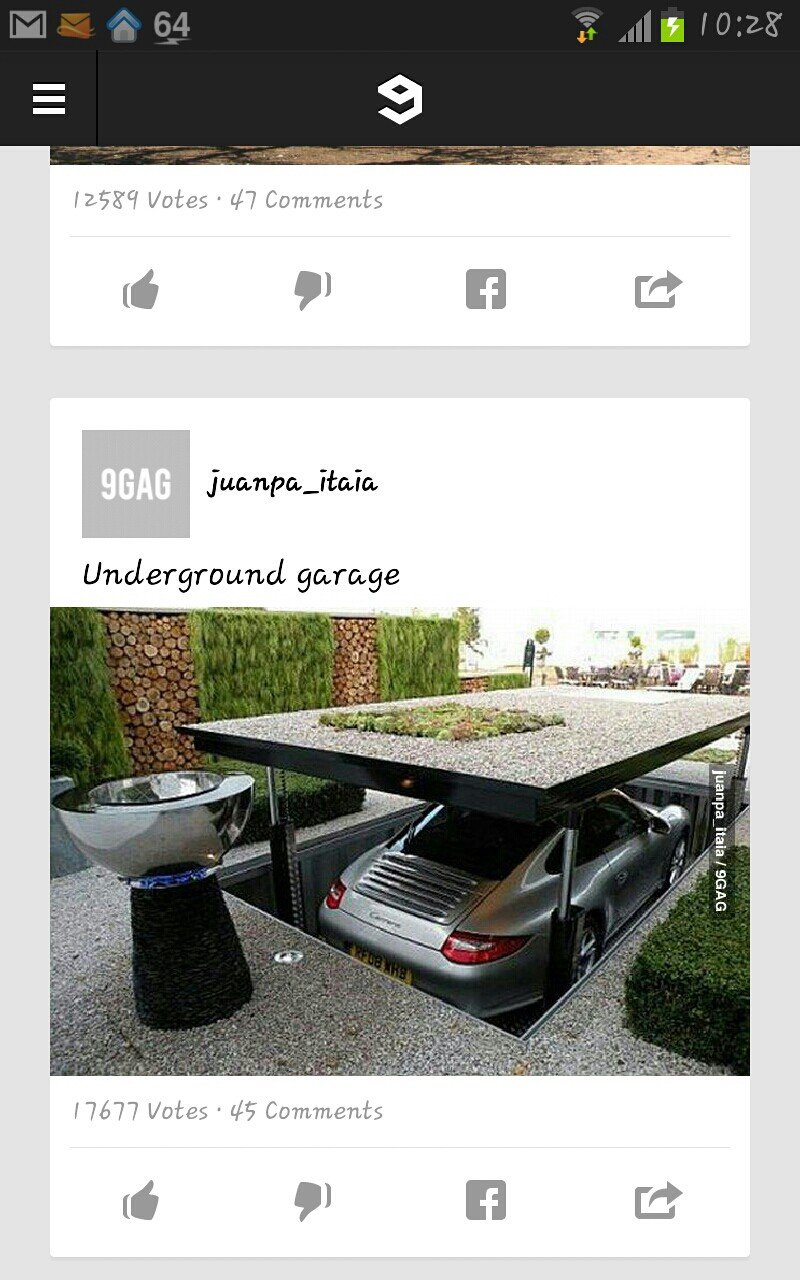Open share options for the 12589-vote post
Image resolution: width=800 pixels, height=1280 pixels.
click(x=658, y=290)
